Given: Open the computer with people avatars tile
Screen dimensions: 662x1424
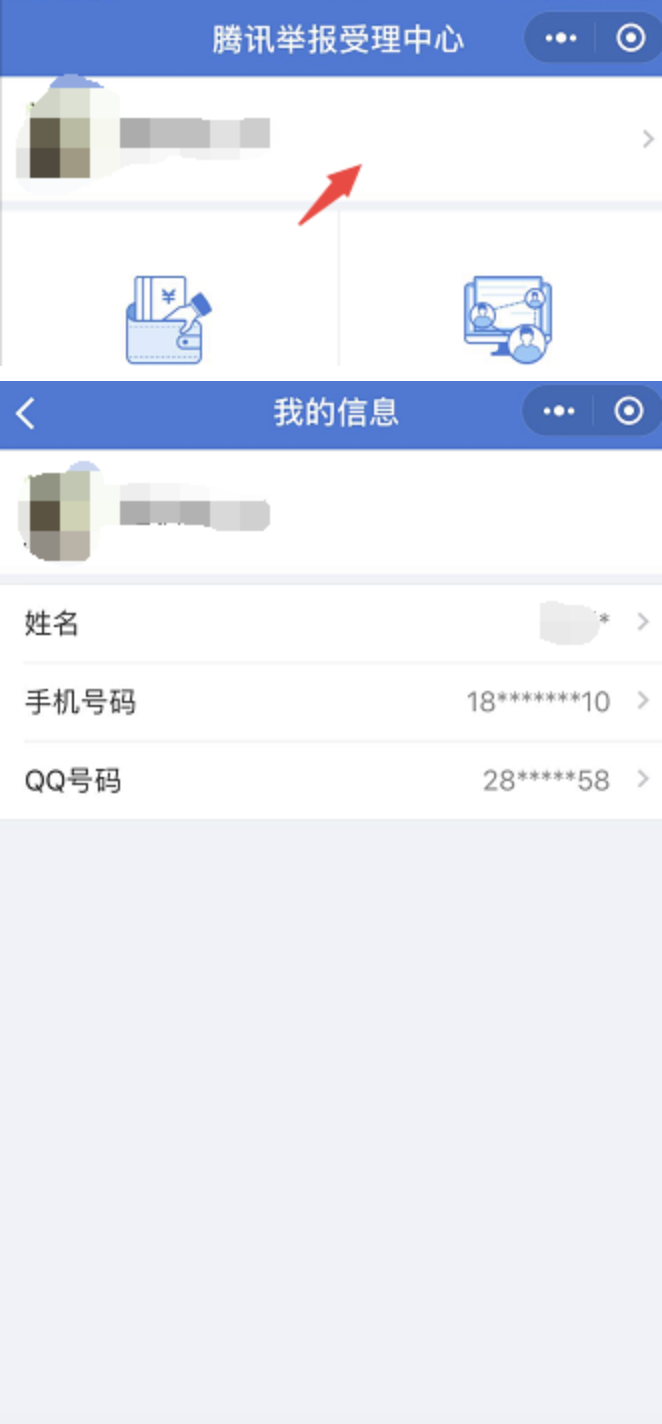Looking at the screenshot, I should 507,318.
